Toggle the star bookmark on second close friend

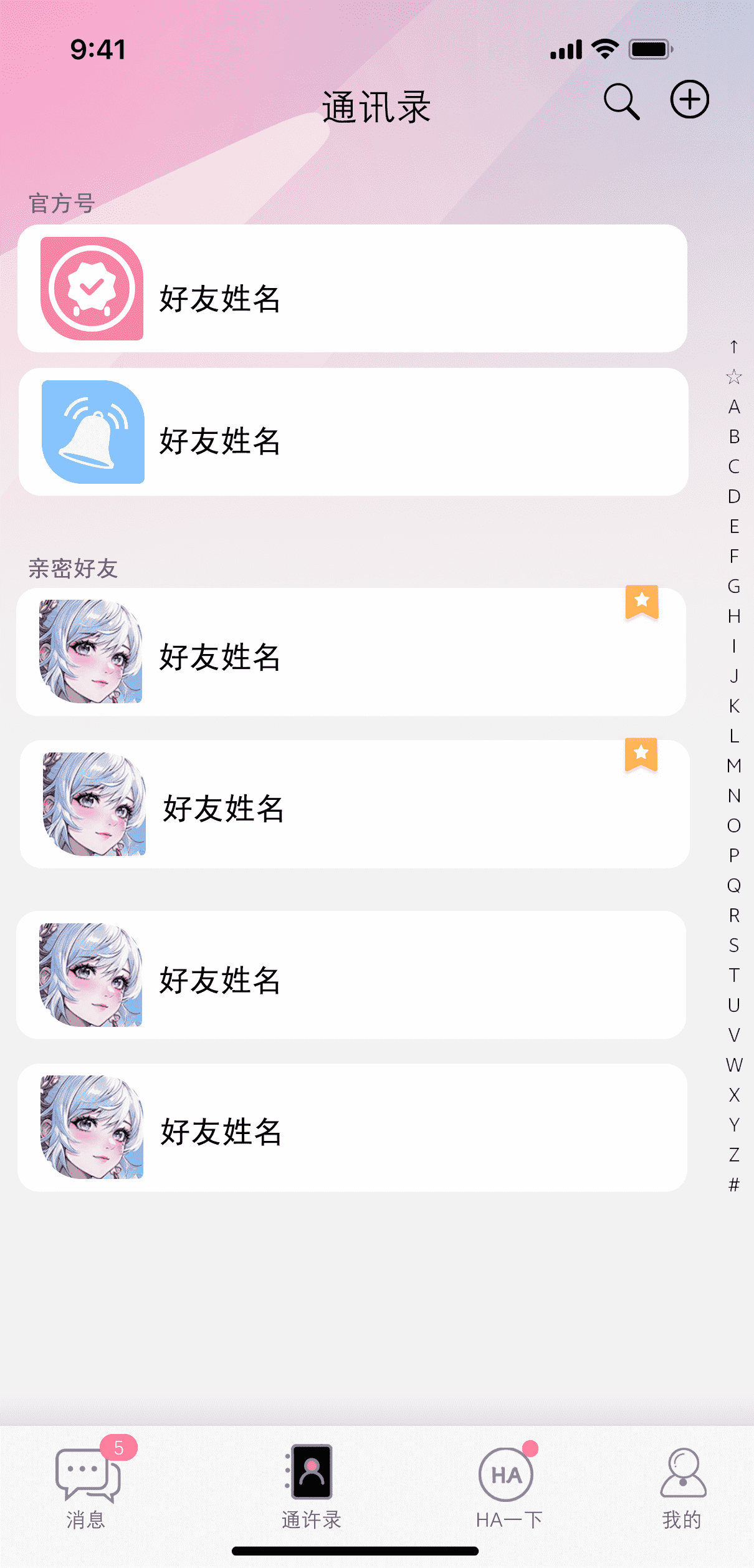640,754
